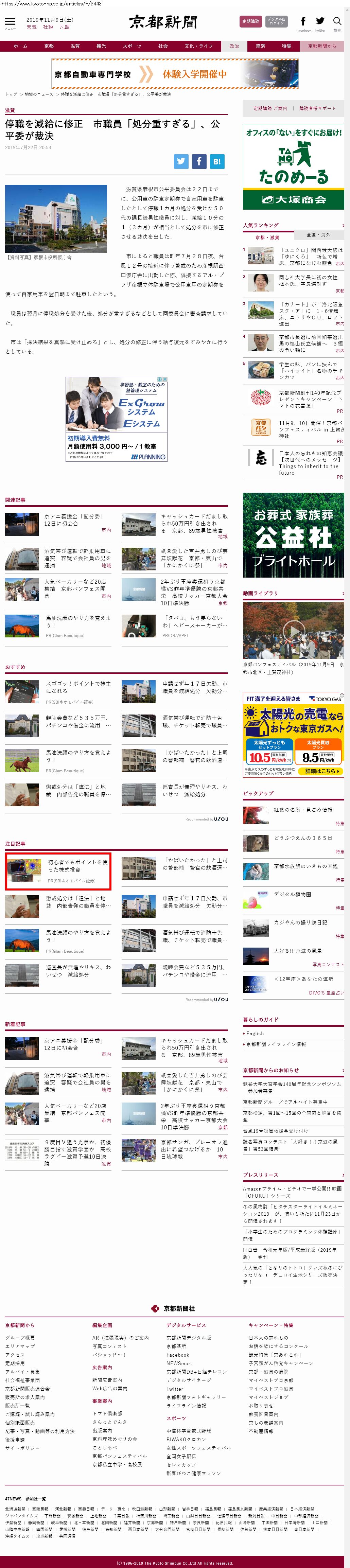Open the English guide link

(255, 1033)
